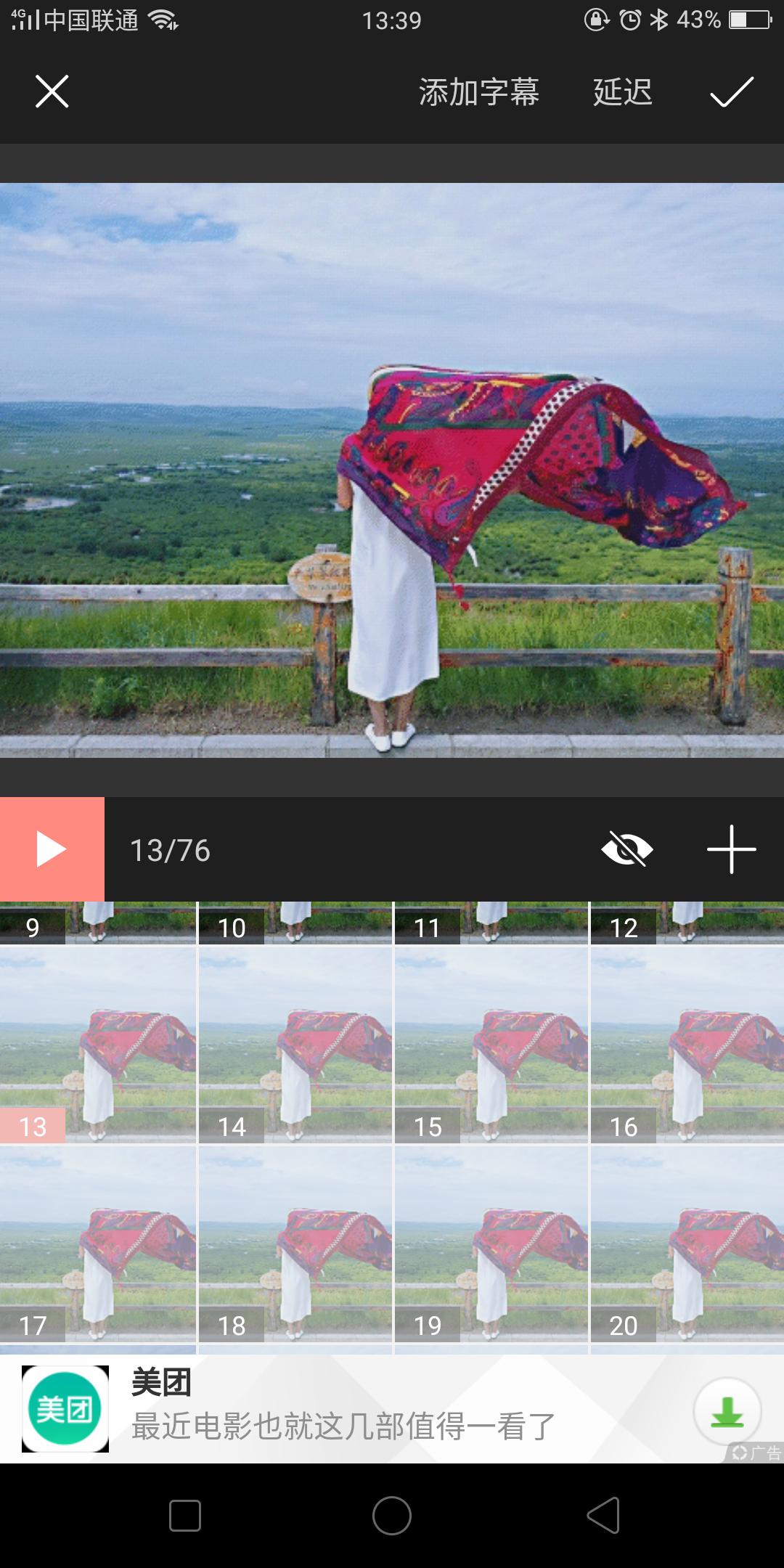This screenshot has width=784, height=1568.
Task: Close the editor with the X icon
Action: pos(52,92)
